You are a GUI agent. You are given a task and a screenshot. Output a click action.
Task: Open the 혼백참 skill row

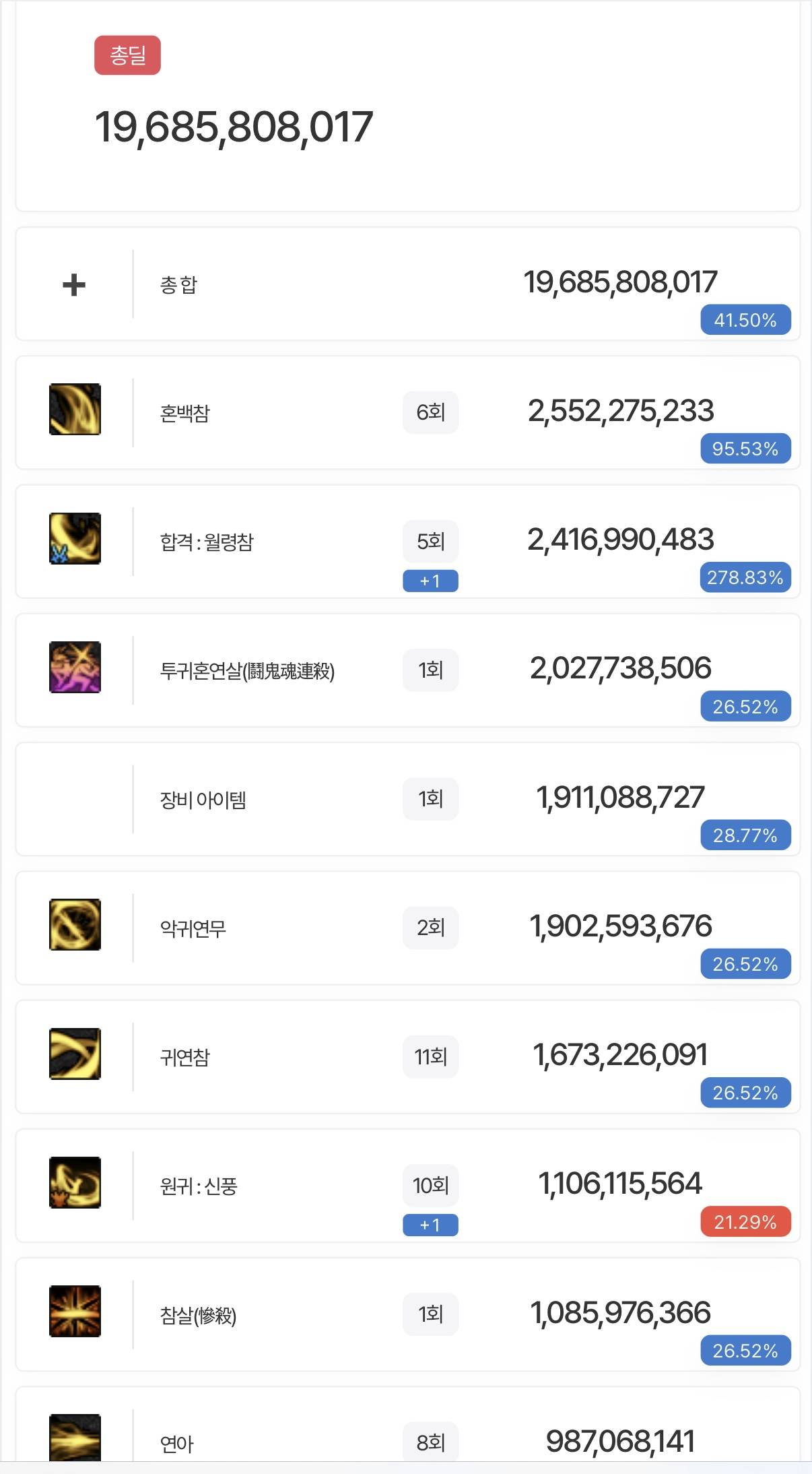coord(407,412)
